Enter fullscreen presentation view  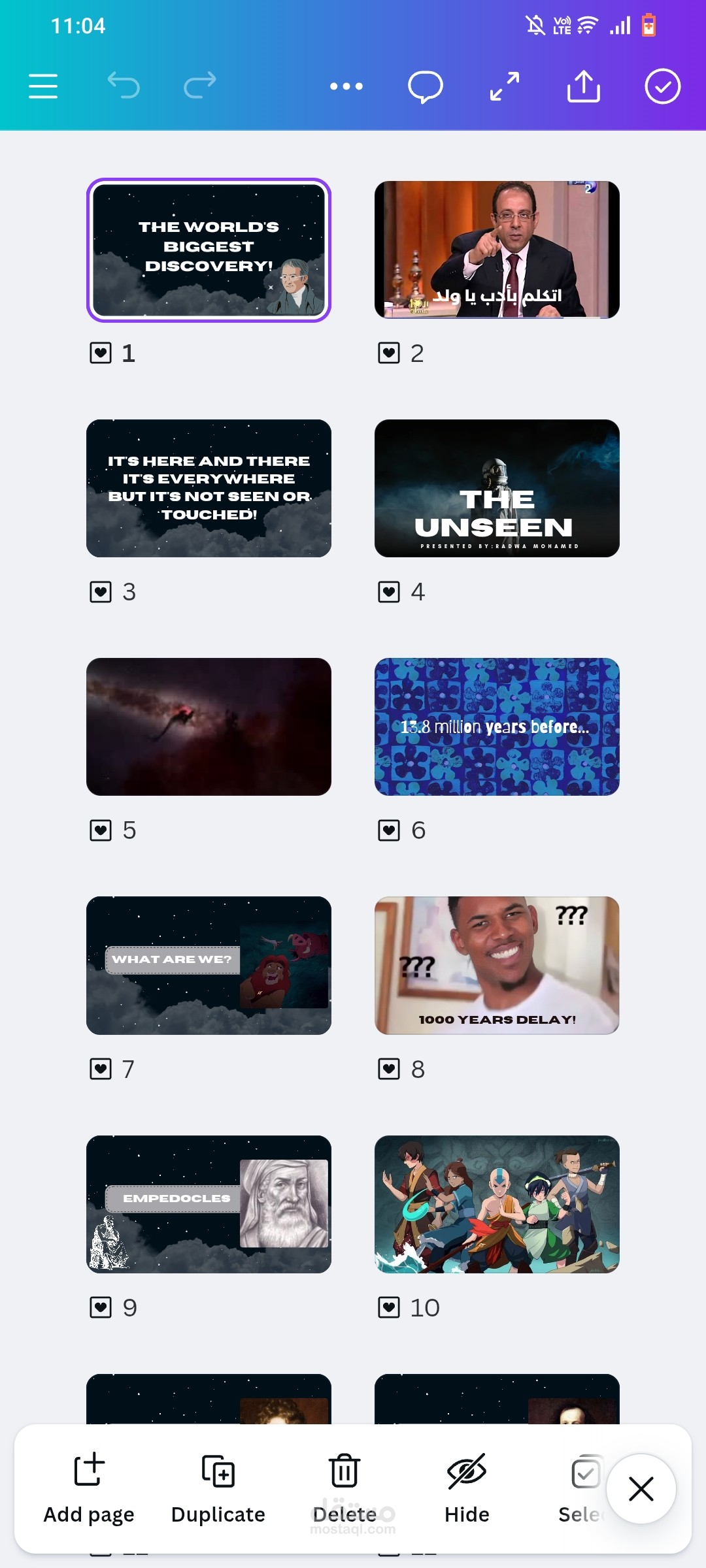pyautogui.click(x=505, y=86)
